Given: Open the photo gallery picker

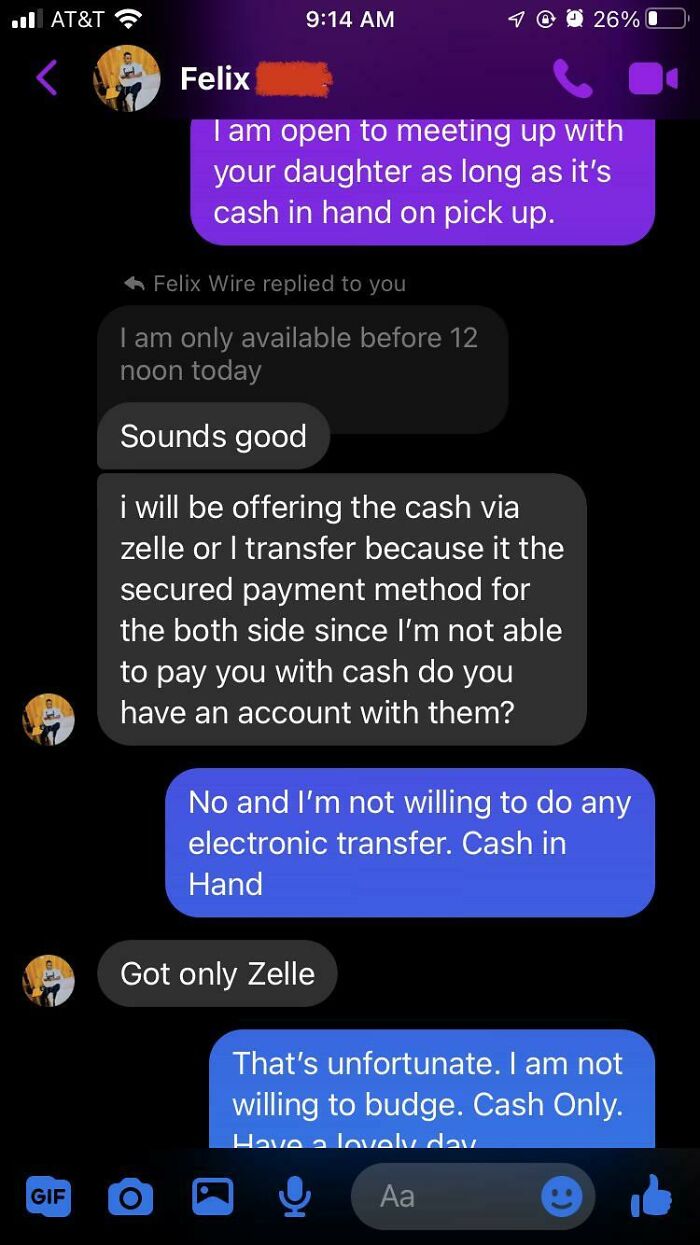Looking at the screenshot, I should point(212,1196).
